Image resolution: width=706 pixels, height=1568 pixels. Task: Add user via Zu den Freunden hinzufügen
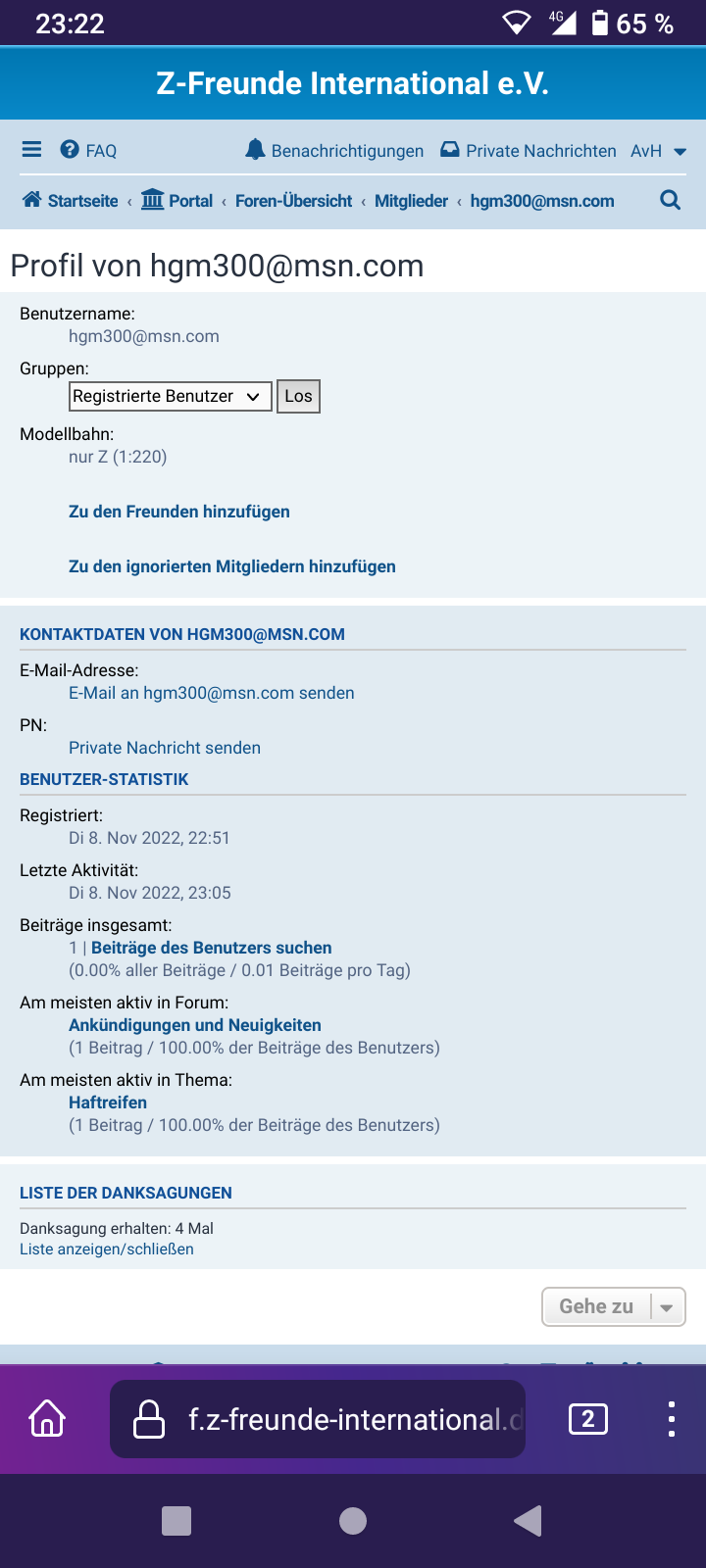click(179, 512)
